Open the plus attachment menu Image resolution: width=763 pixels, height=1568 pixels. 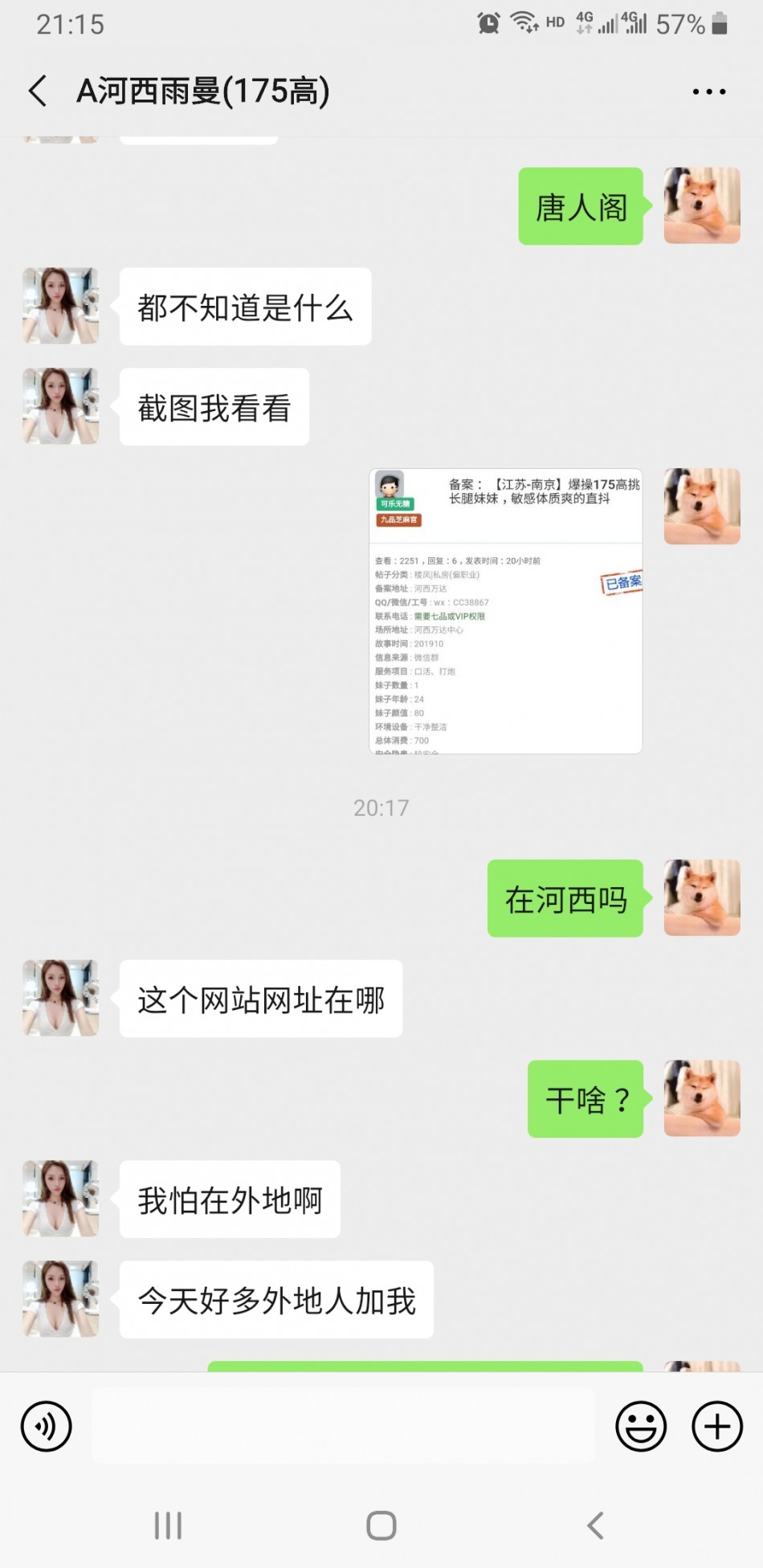tap(716, 1426)
